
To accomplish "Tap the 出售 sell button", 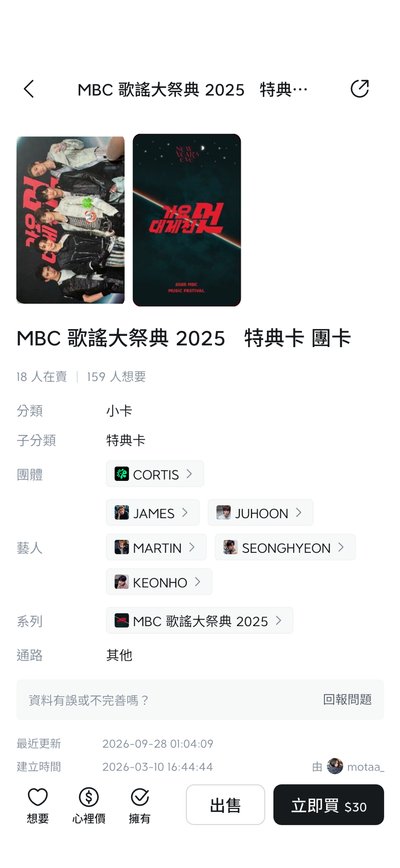I will tap(225, 805).
